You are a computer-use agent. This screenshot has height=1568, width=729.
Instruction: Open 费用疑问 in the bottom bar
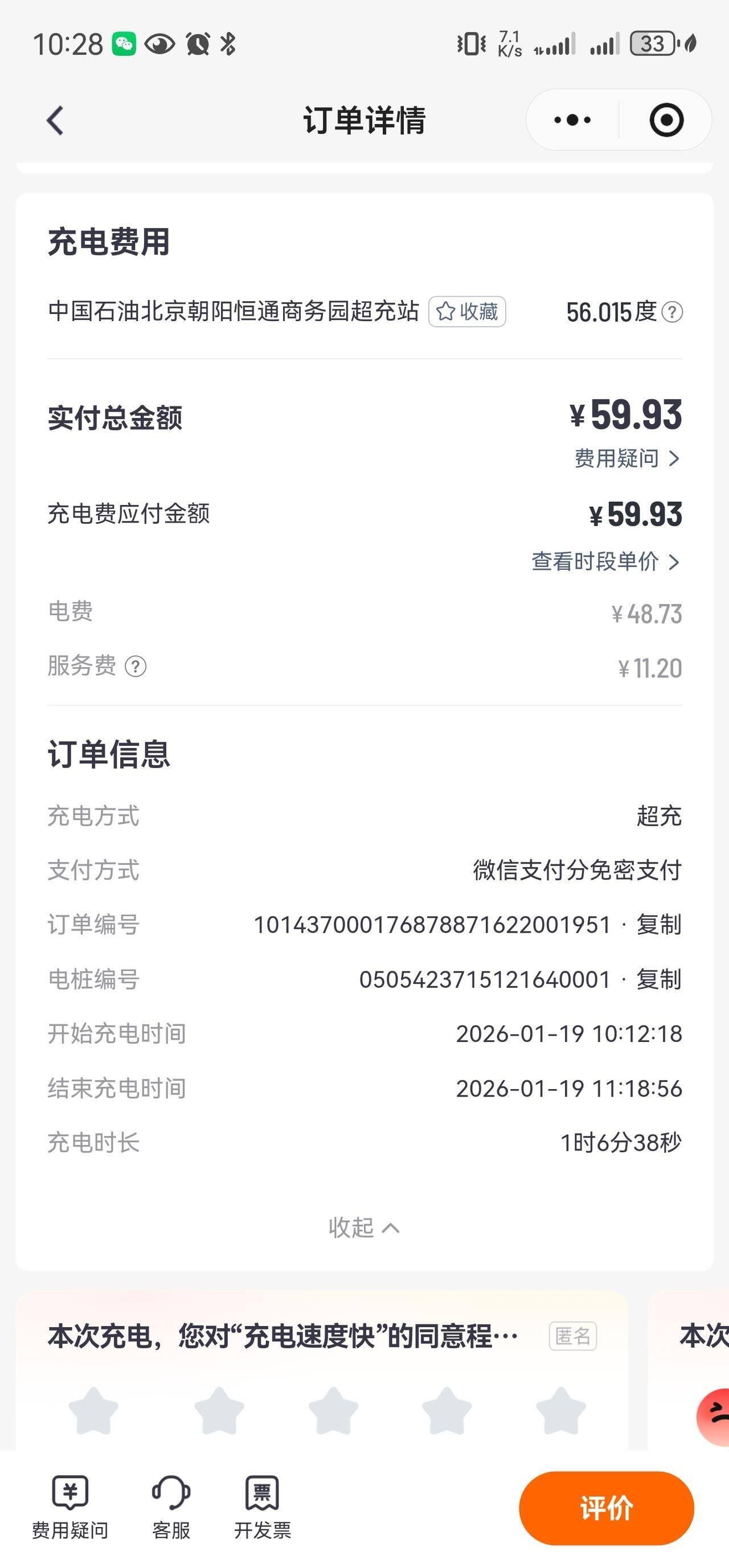pyautogui.click(x=70, y=1504)
